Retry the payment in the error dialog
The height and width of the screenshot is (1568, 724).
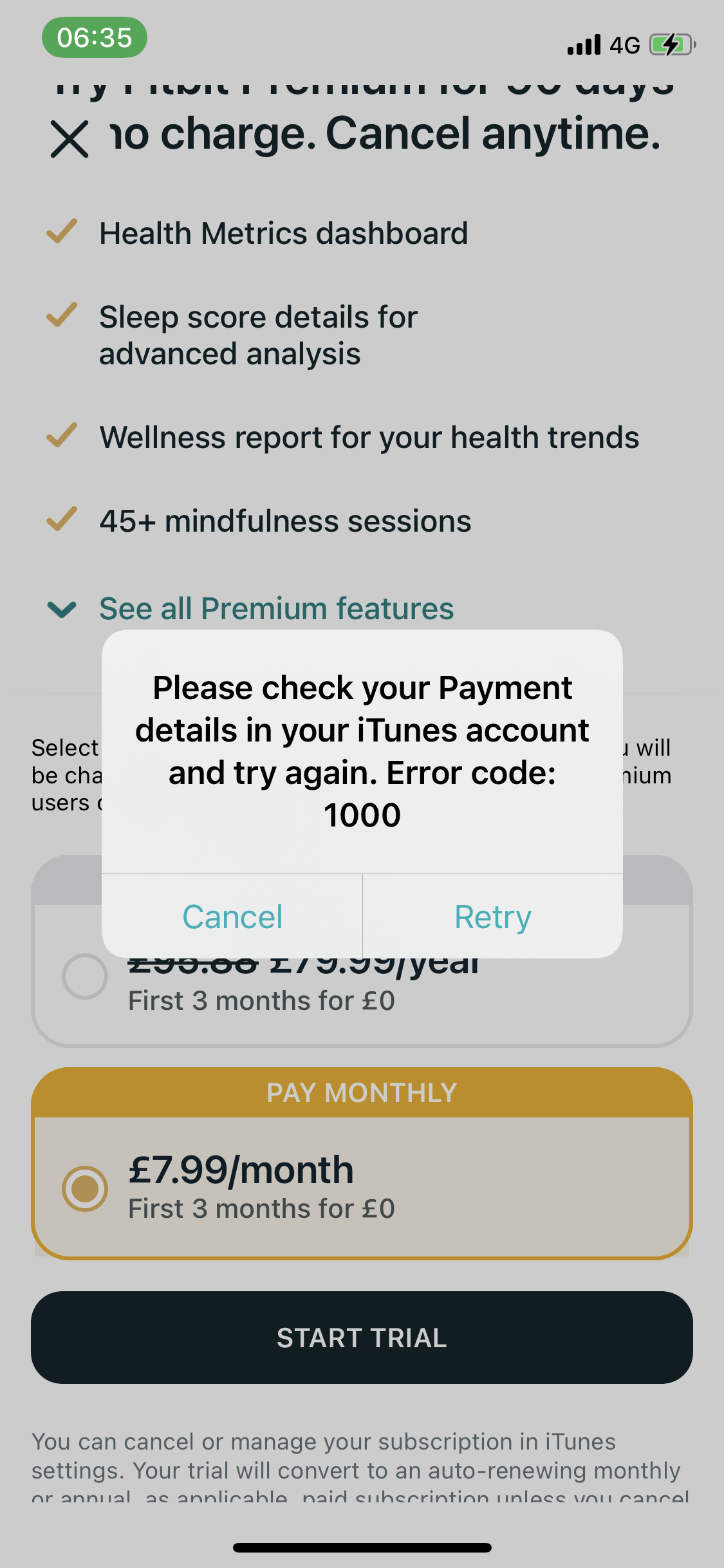pos(493,917)
